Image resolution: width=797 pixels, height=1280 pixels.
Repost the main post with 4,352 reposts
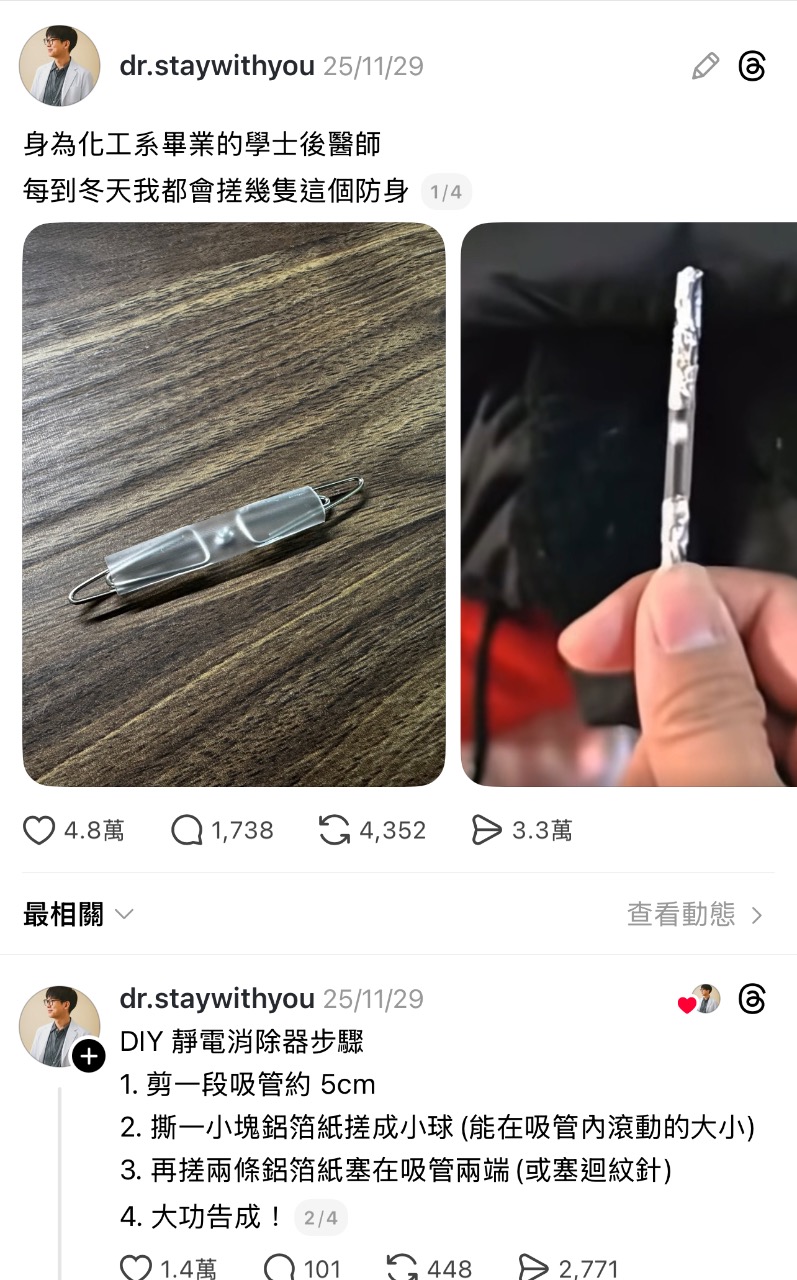[x=334, y=830]
